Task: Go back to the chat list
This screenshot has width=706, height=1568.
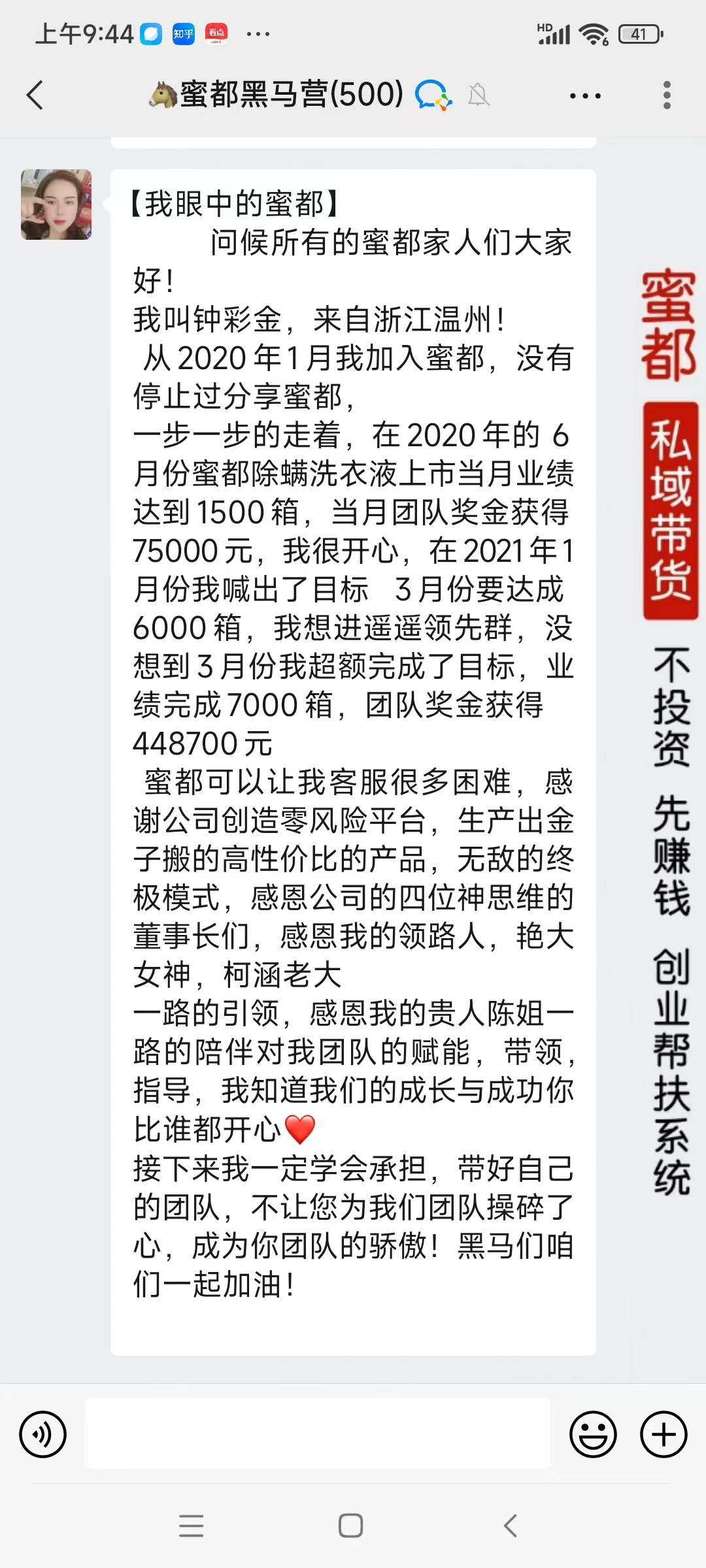Action: [x=35, y=95]
